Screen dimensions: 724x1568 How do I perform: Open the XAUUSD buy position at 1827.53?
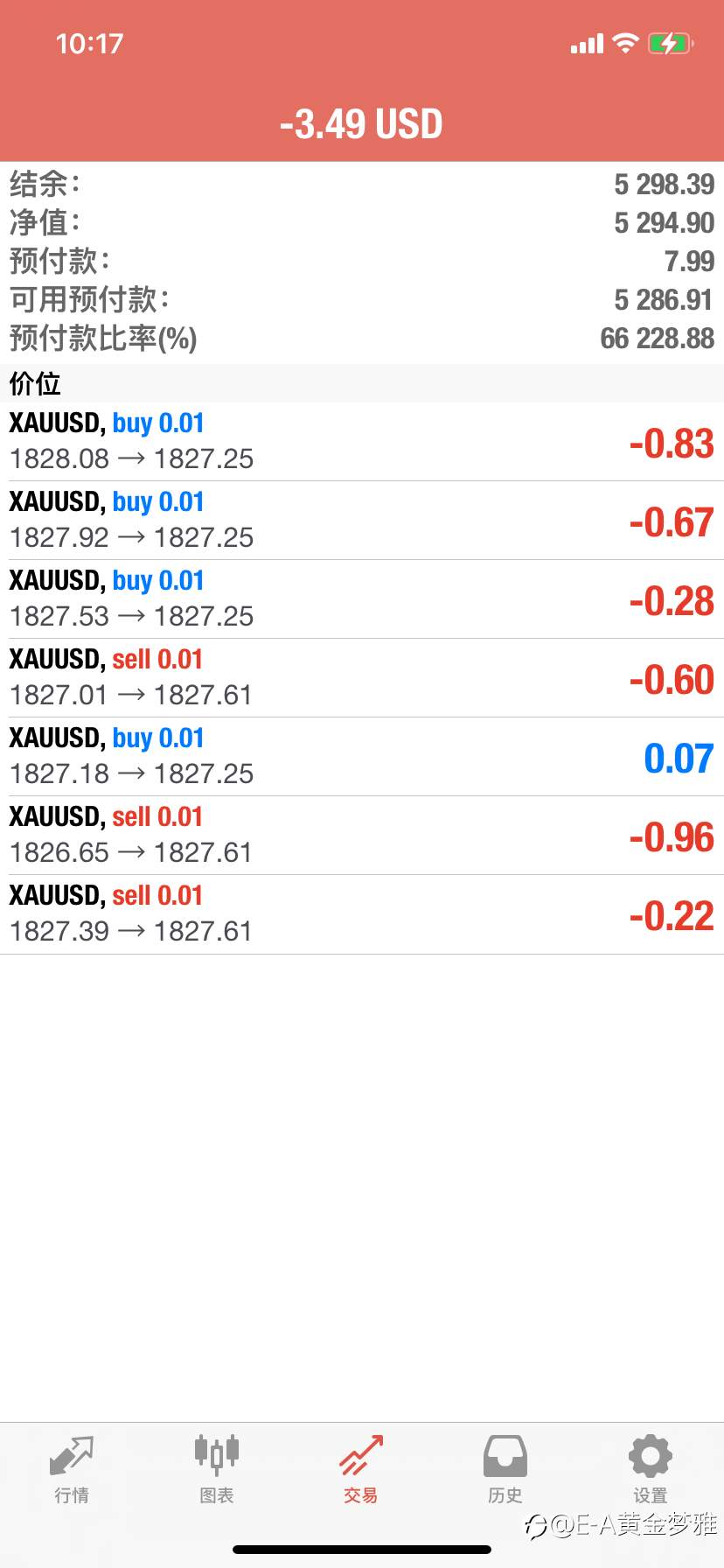362,598
